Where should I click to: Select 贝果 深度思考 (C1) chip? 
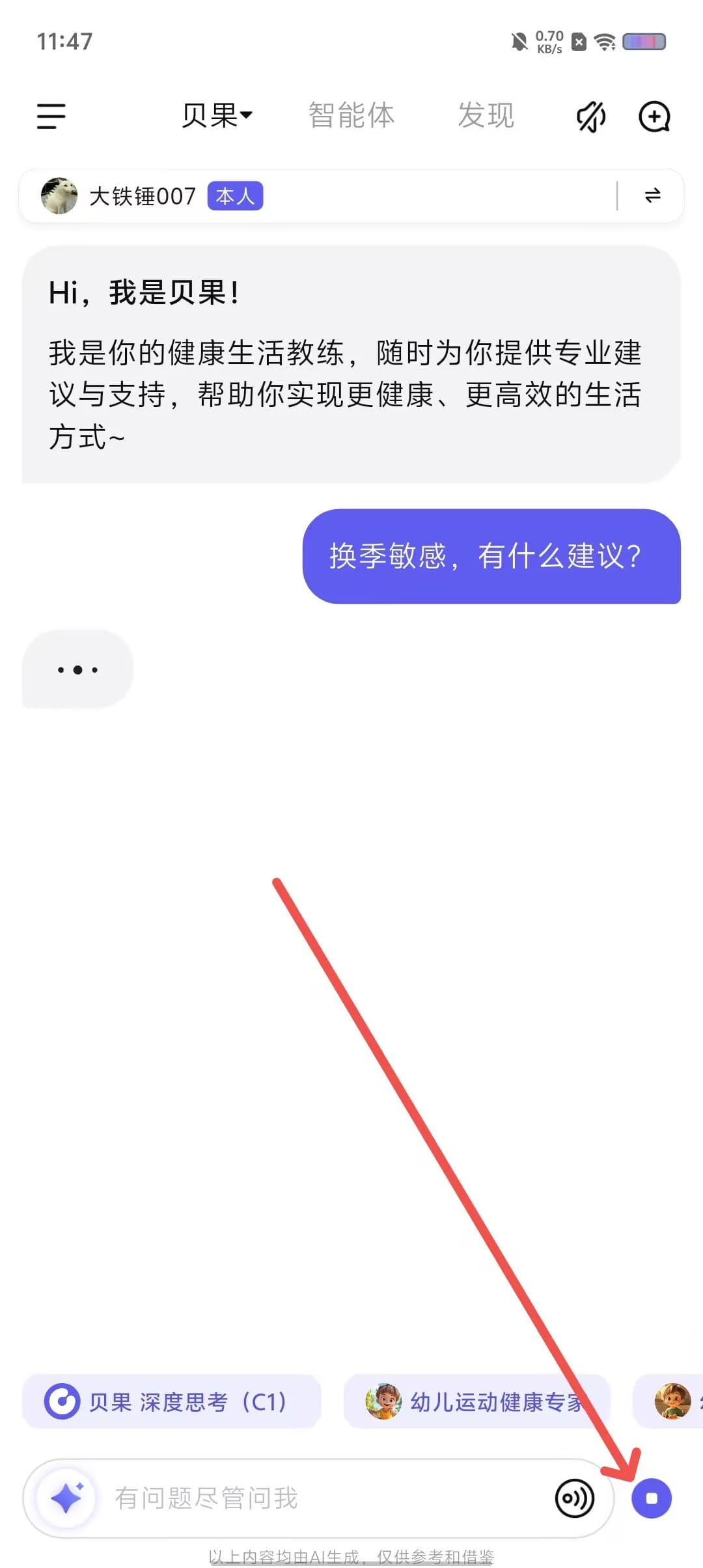point(172,1401)
